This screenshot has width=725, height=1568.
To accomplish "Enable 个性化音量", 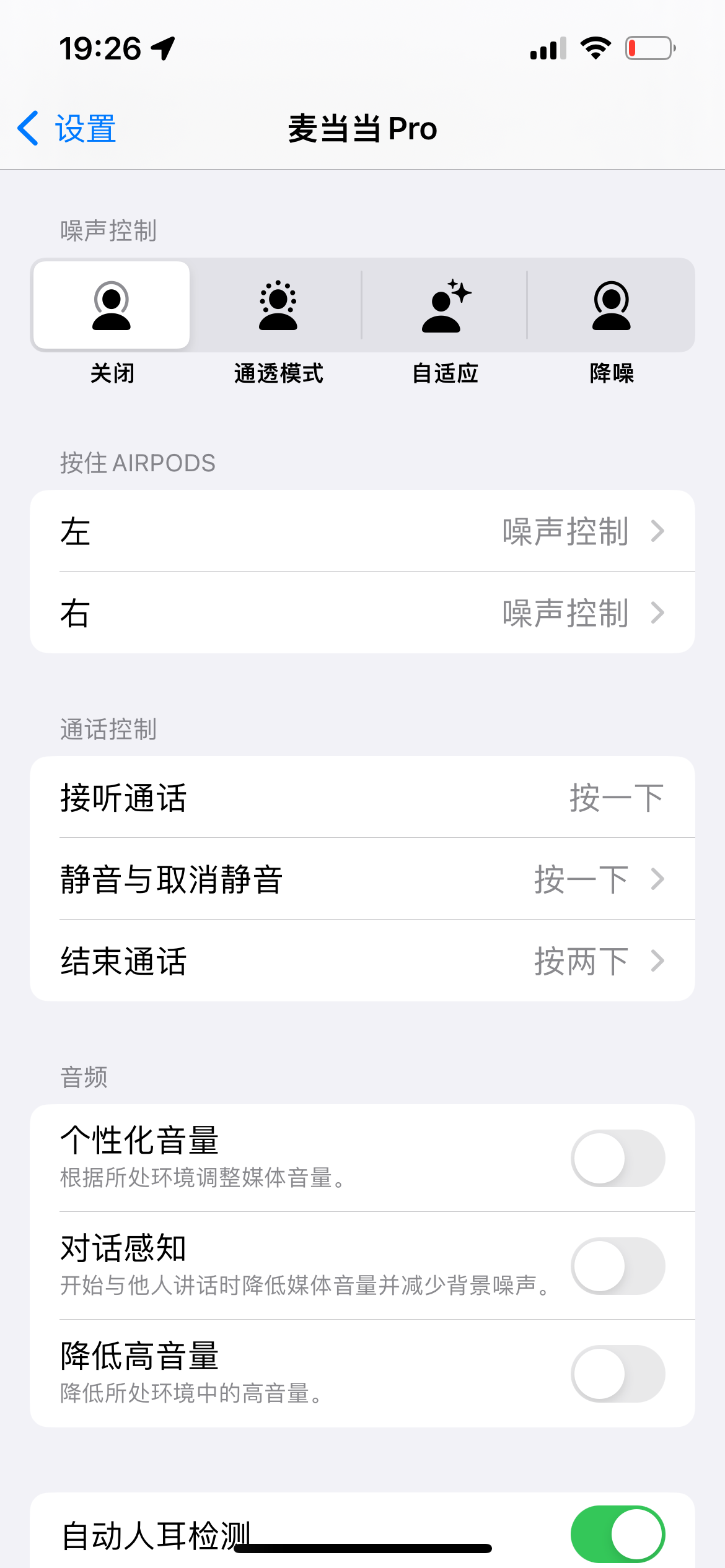I will pos(617,1158).
